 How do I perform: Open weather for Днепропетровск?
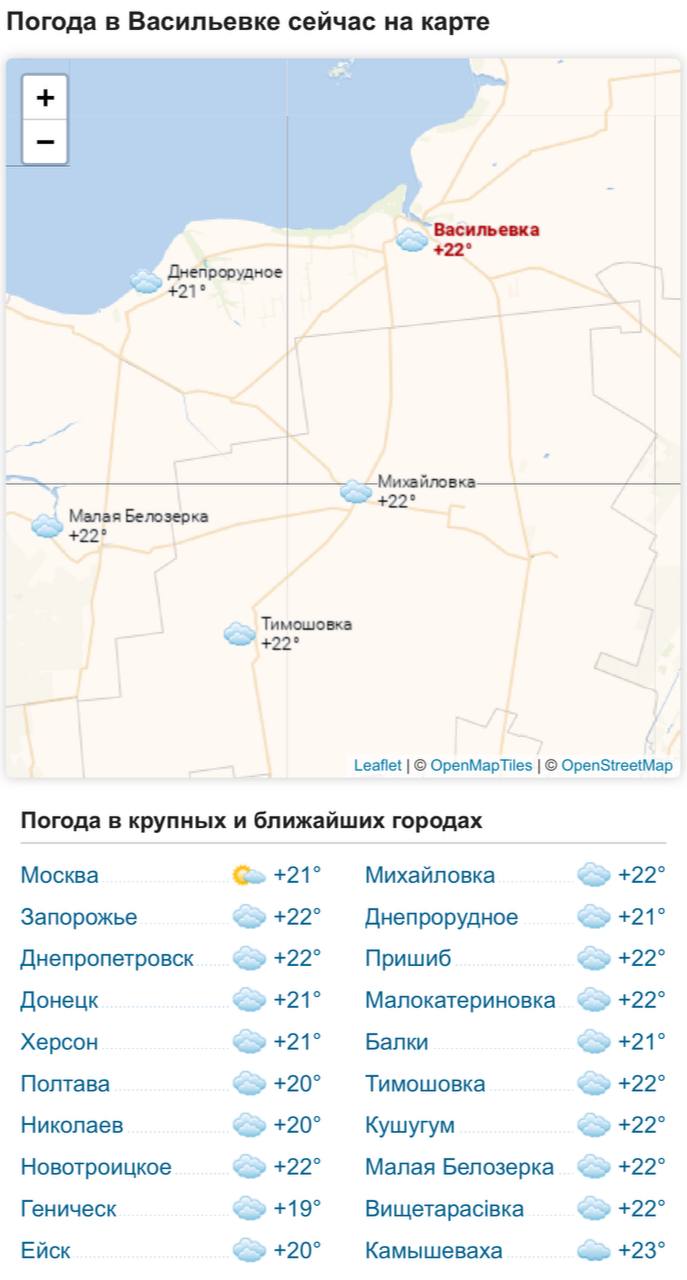(x=107, y=959)
